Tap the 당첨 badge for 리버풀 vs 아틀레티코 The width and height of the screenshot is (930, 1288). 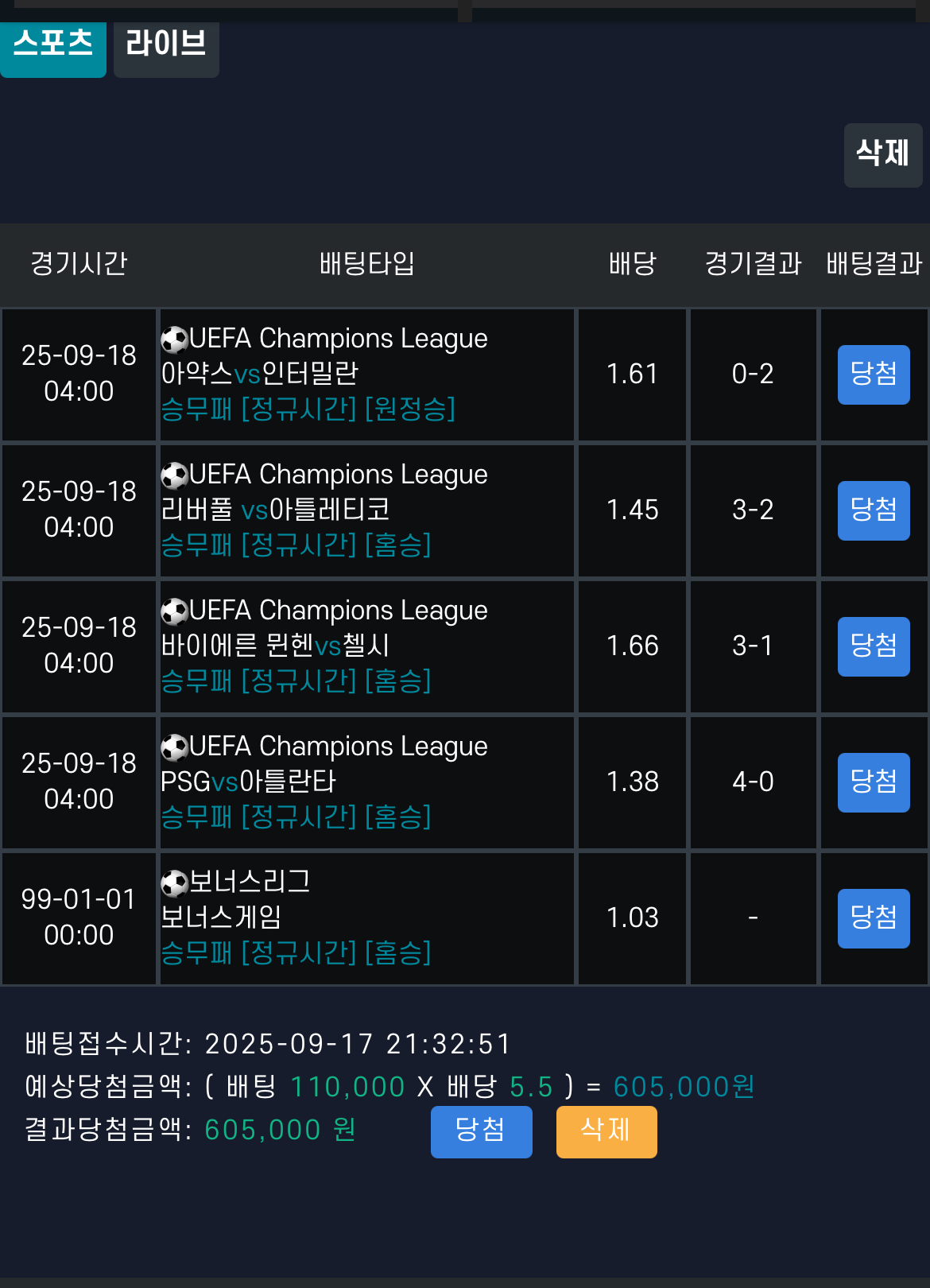point(873,510)
